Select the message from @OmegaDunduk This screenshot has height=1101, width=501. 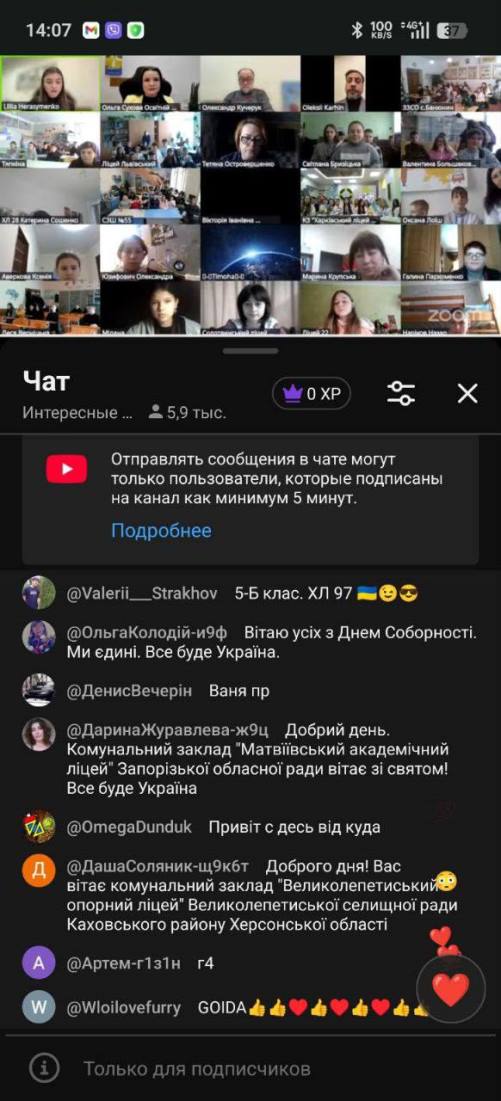(250, 827)
